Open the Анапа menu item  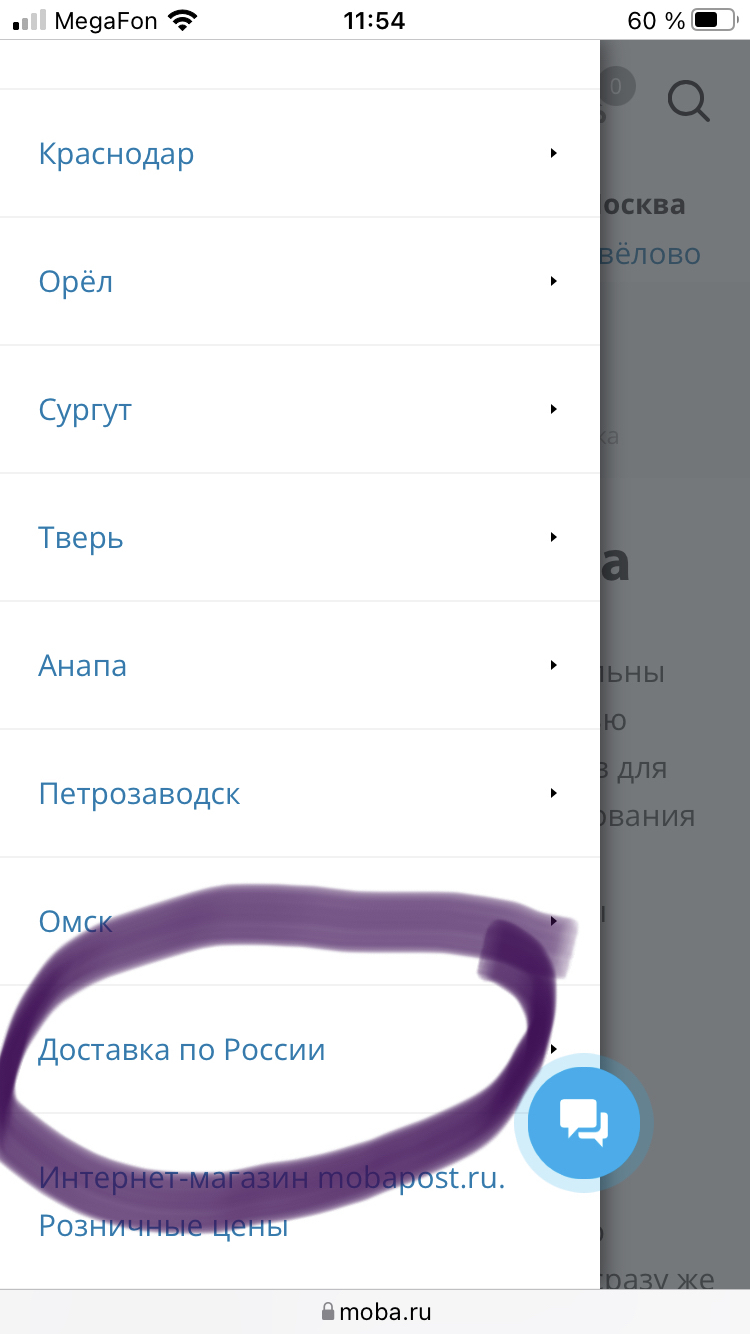83,666
